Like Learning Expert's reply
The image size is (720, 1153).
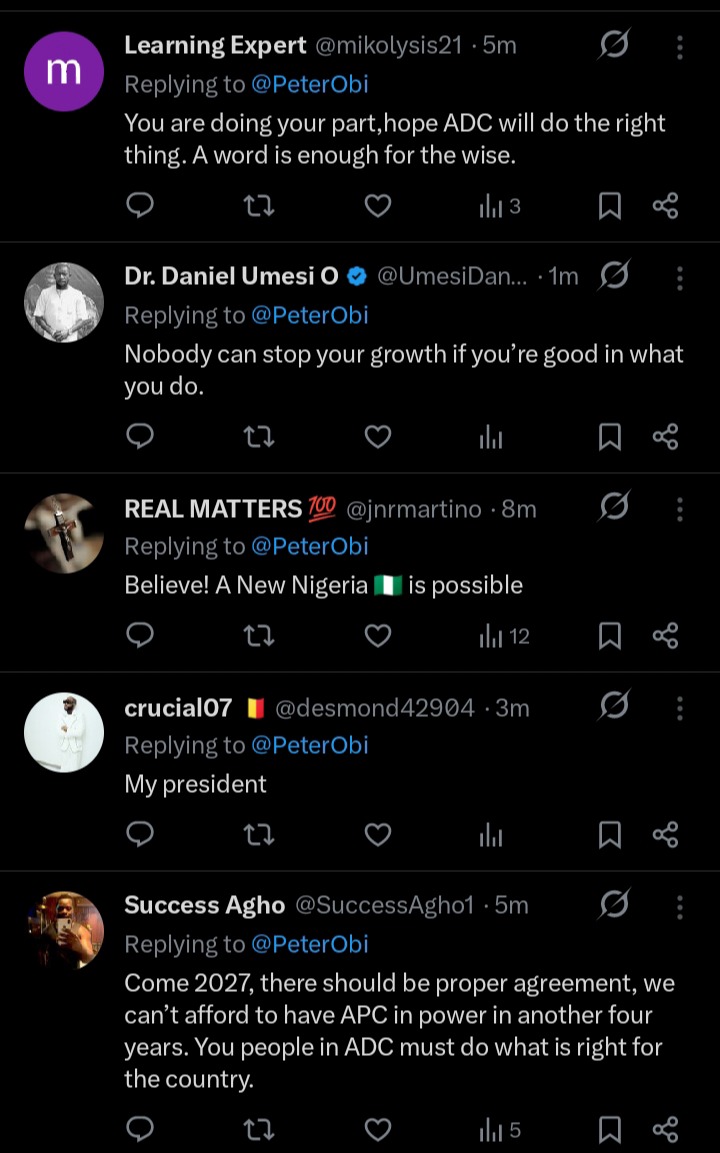377,206
